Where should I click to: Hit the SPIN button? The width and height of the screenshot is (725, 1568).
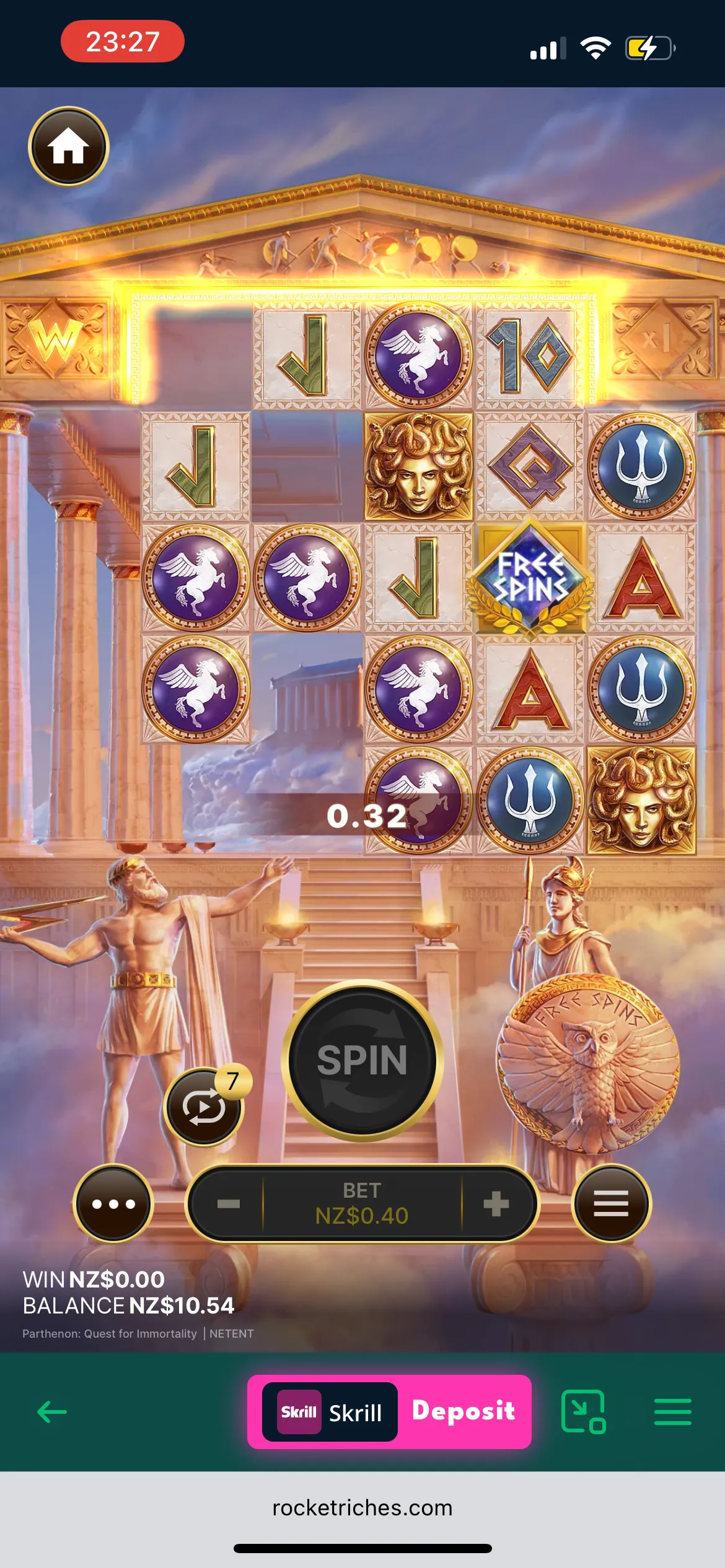point(362,1060)
